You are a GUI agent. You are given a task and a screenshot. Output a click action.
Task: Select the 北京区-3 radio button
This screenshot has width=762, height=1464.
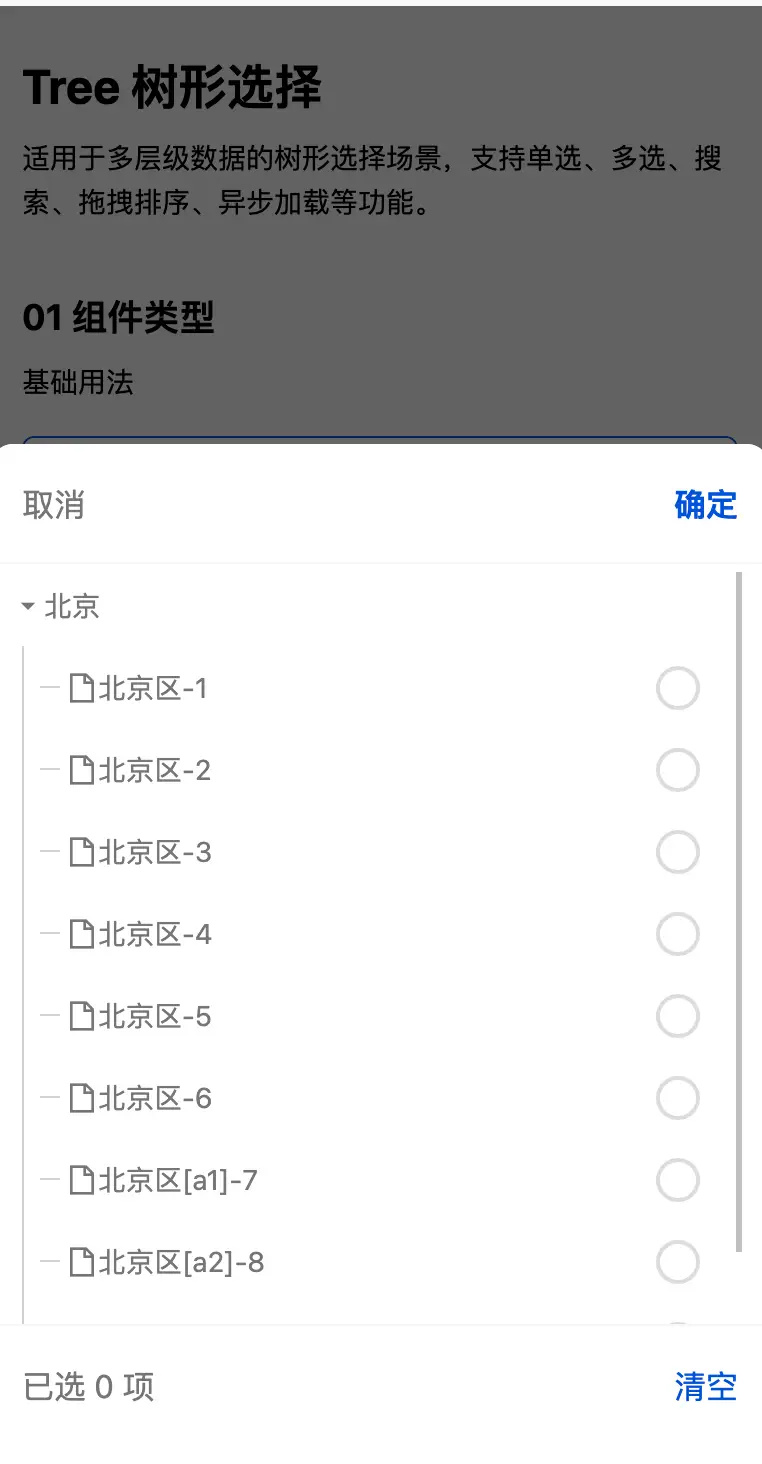tap(677, 853)
